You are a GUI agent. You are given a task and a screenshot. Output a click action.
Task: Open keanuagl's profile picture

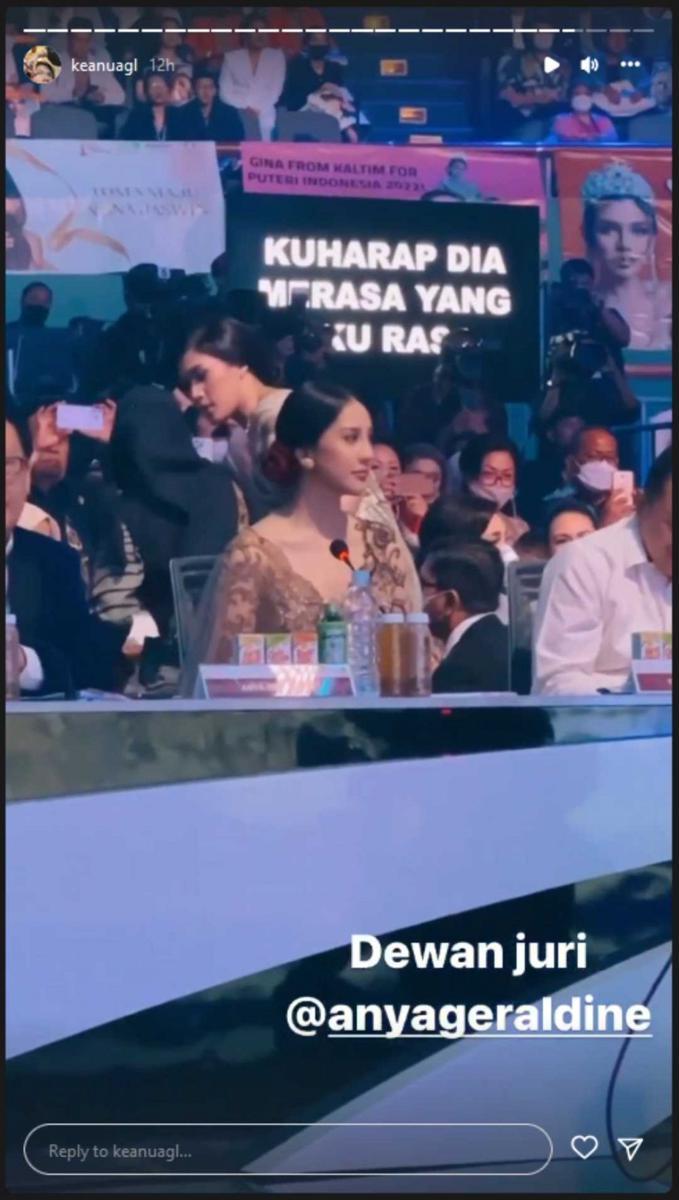coord(42,64)
